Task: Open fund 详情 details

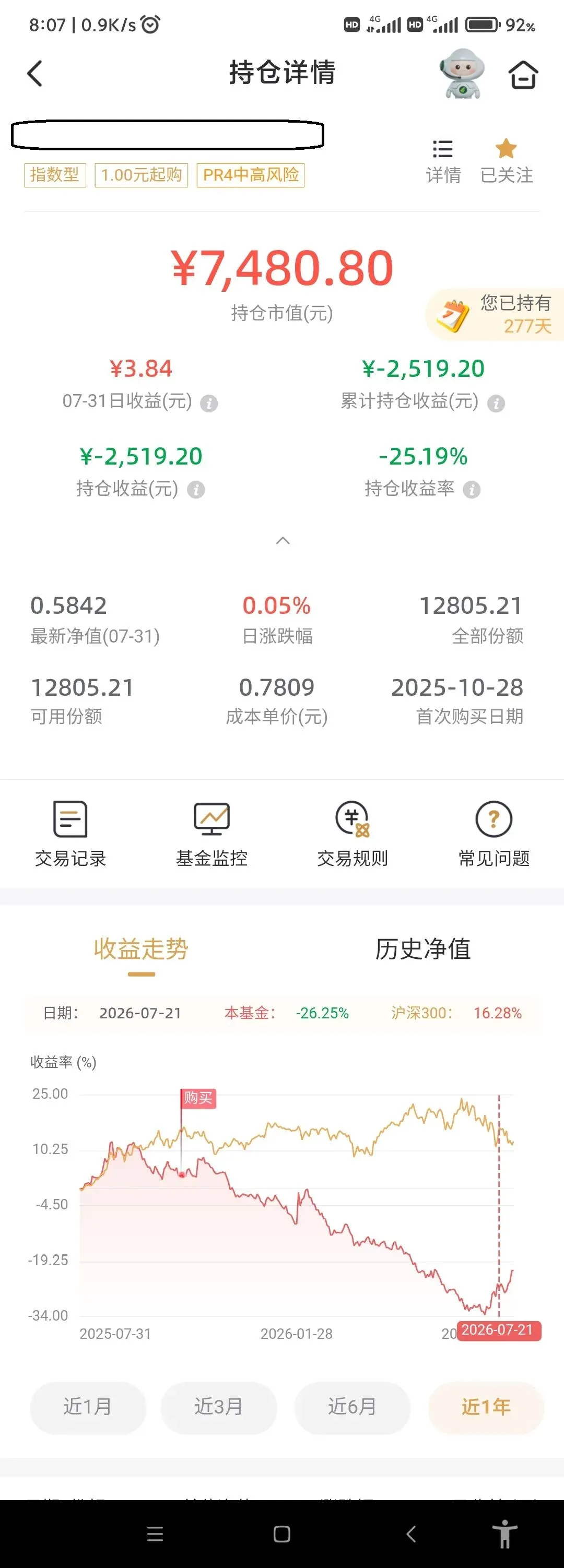Action: click(443, 162)
